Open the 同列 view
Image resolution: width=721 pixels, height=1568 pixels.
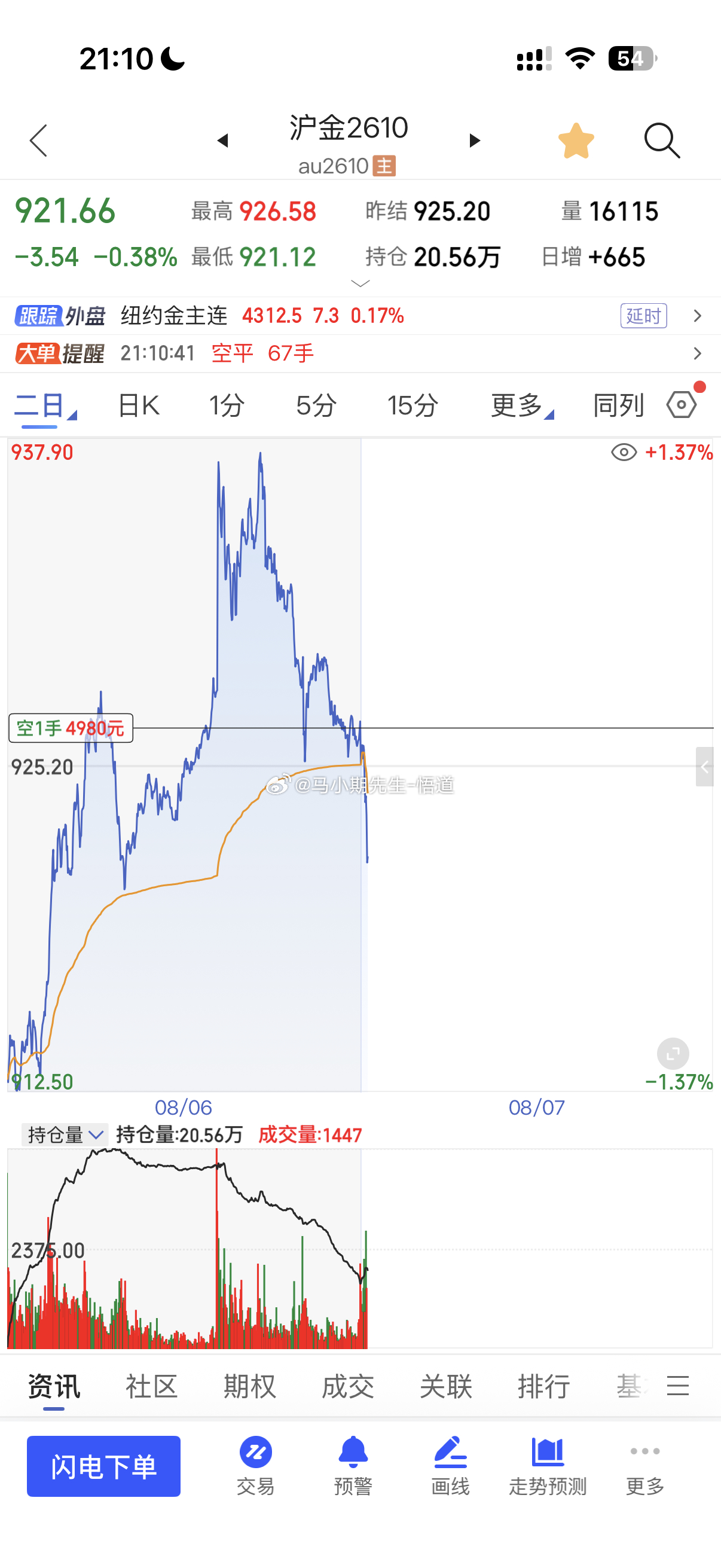(x=618, y=405)
